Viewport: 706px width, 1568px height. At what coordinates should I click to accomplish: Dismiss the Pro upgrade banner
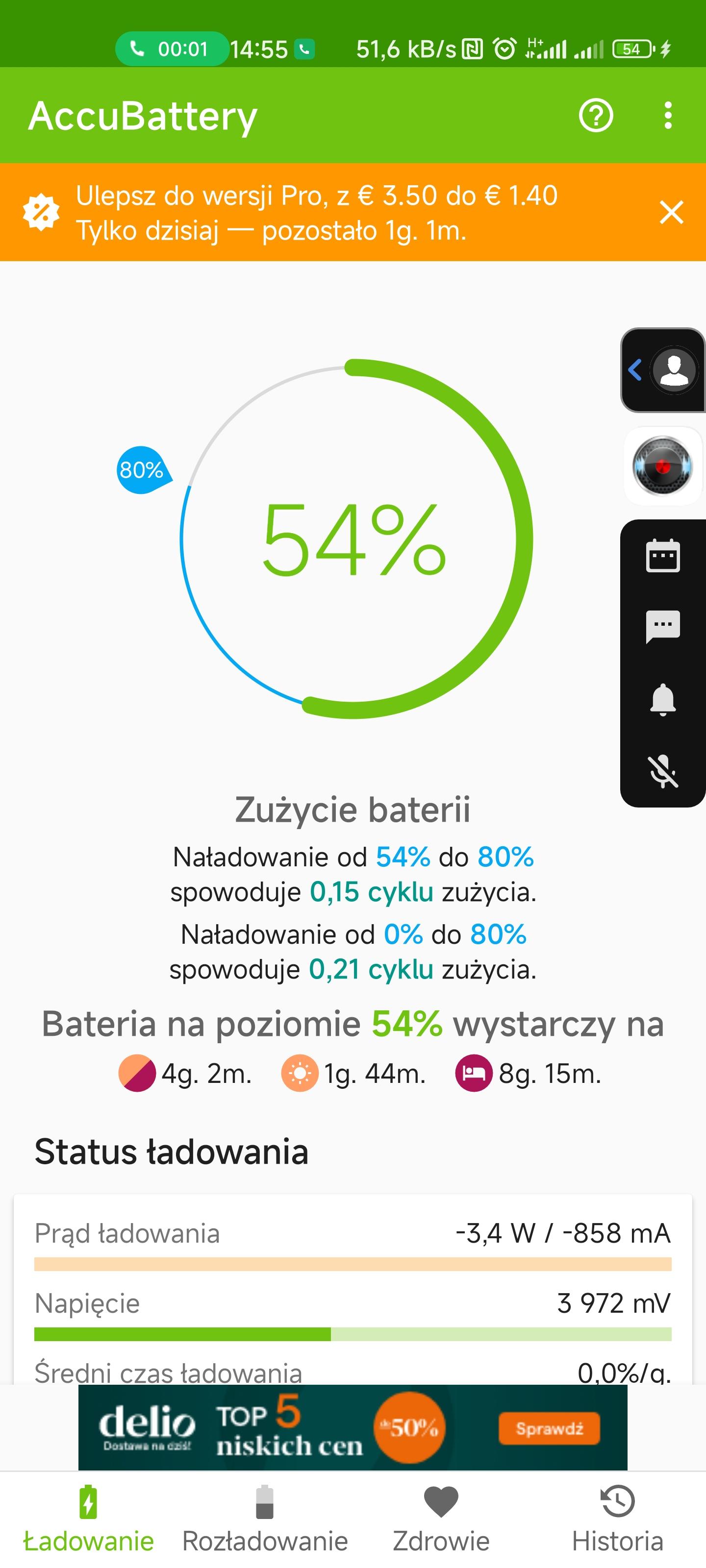point(671,213)
